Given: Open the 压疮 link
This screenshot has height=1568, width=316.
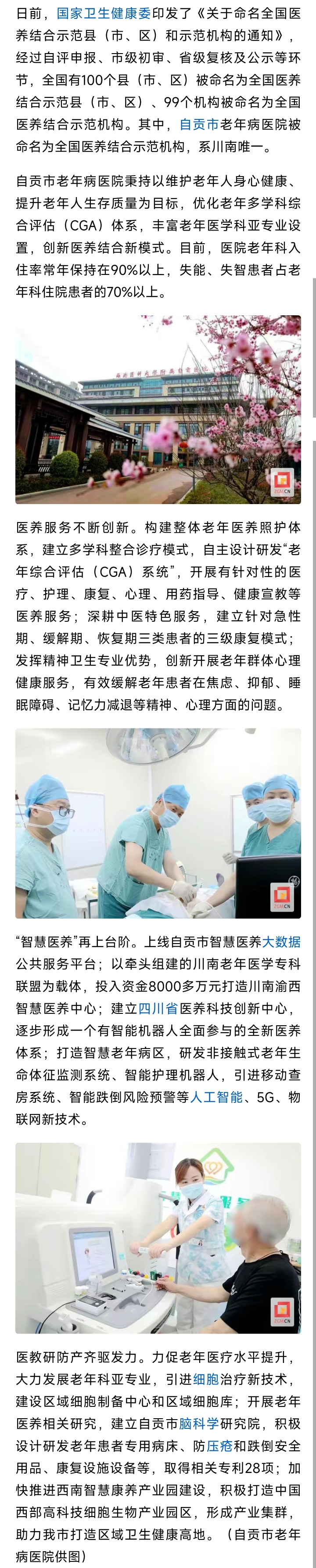Looking at the screenshot, I should [219, 1446].
